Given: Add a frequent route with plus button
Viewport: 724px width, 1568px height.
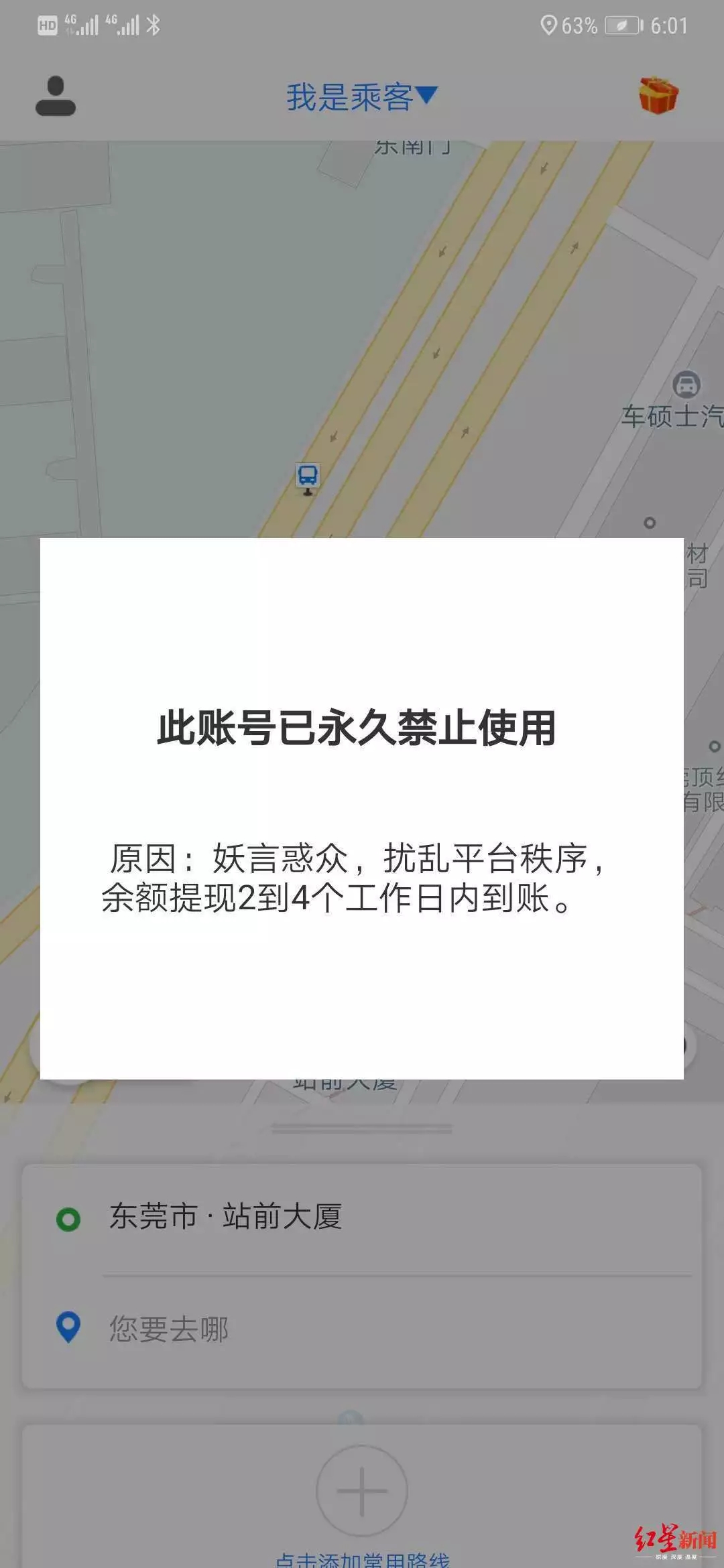Looking at the screenshot, I should [x=362, y=1491].
